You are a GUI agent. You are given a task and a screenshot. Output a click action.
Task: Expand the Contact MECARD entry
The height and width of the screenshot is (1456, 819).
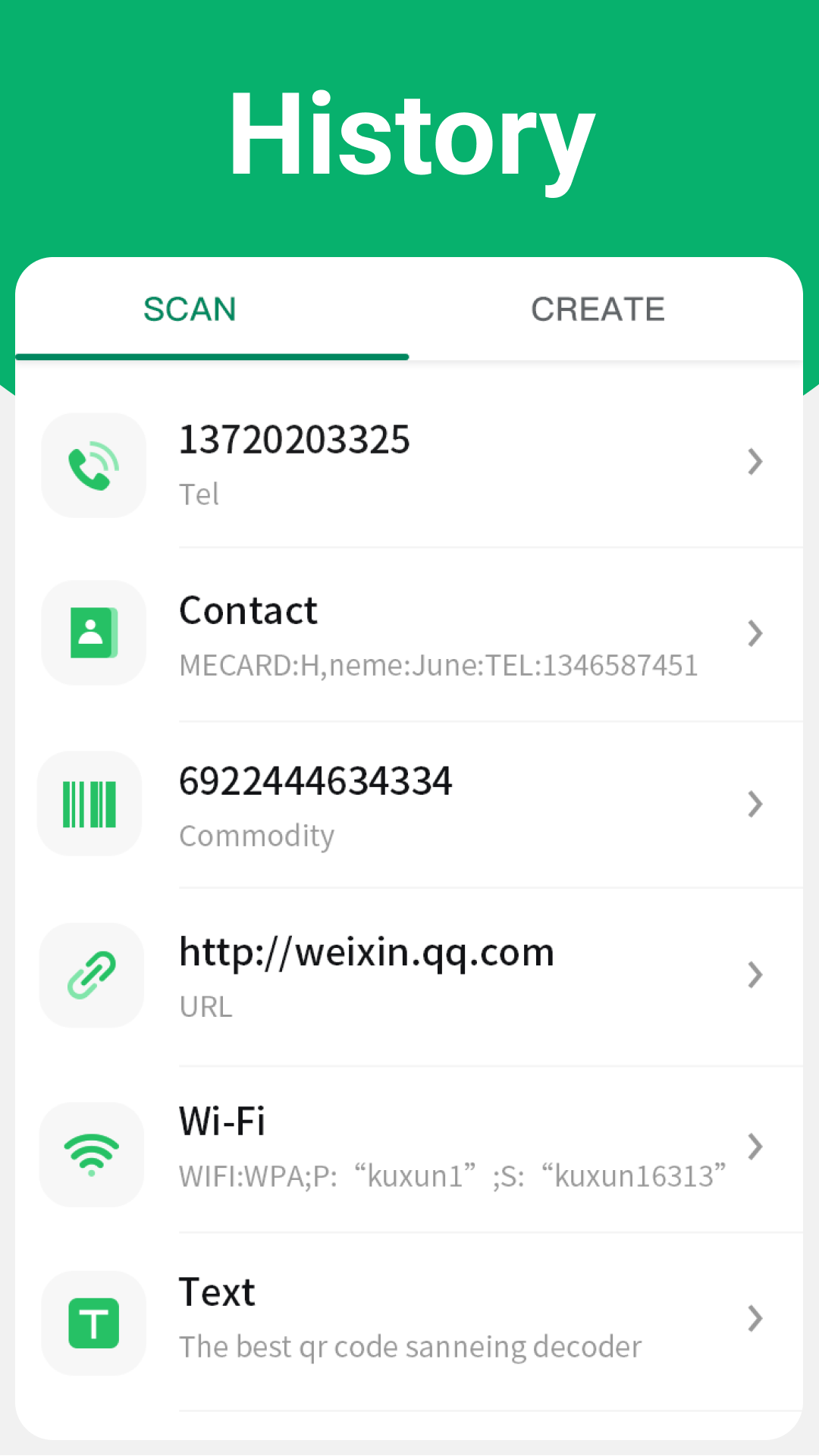tap(755, 633)
